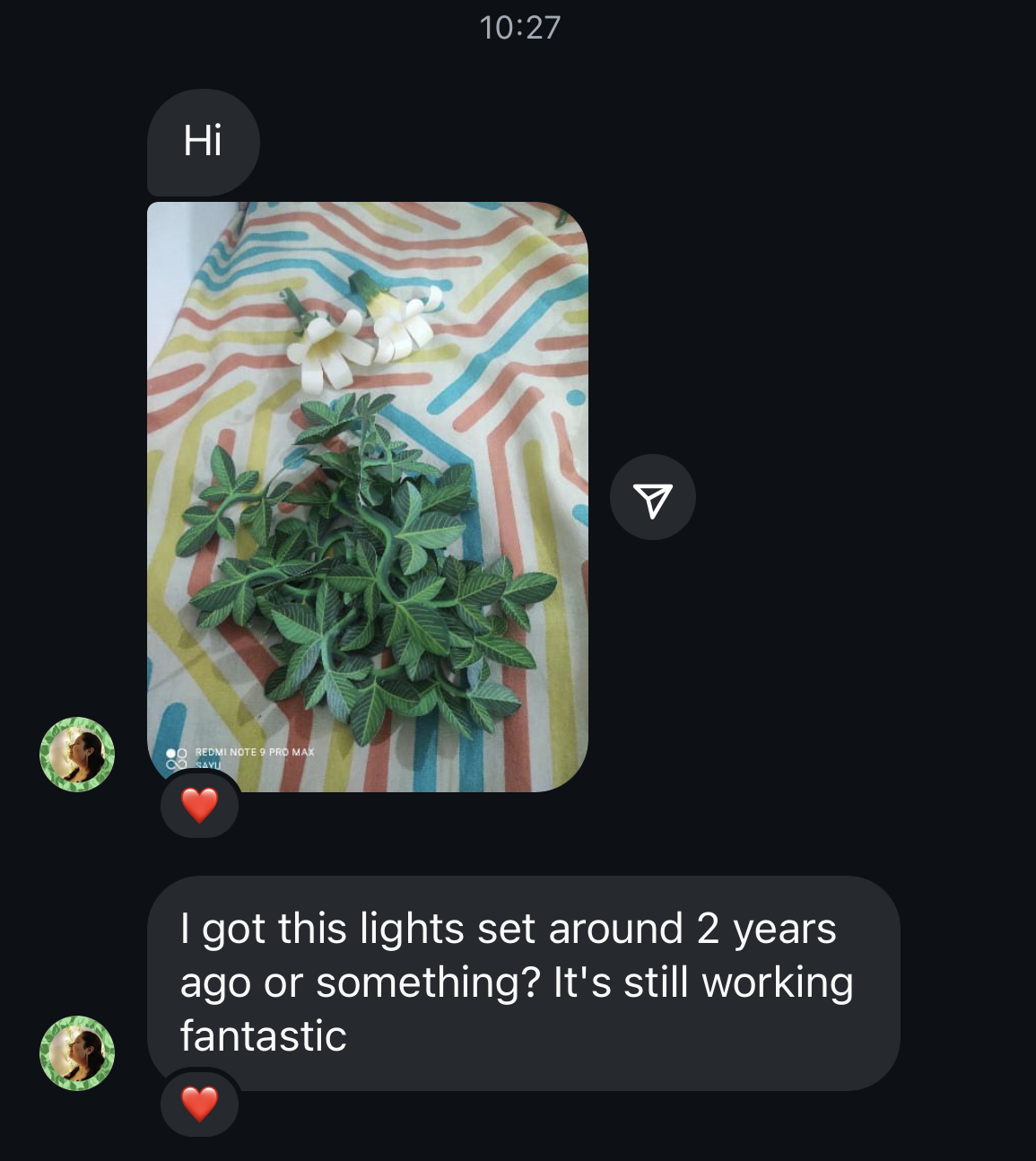
Task: Tap the heart reaction under the photo
Action: tap(199, 805)
